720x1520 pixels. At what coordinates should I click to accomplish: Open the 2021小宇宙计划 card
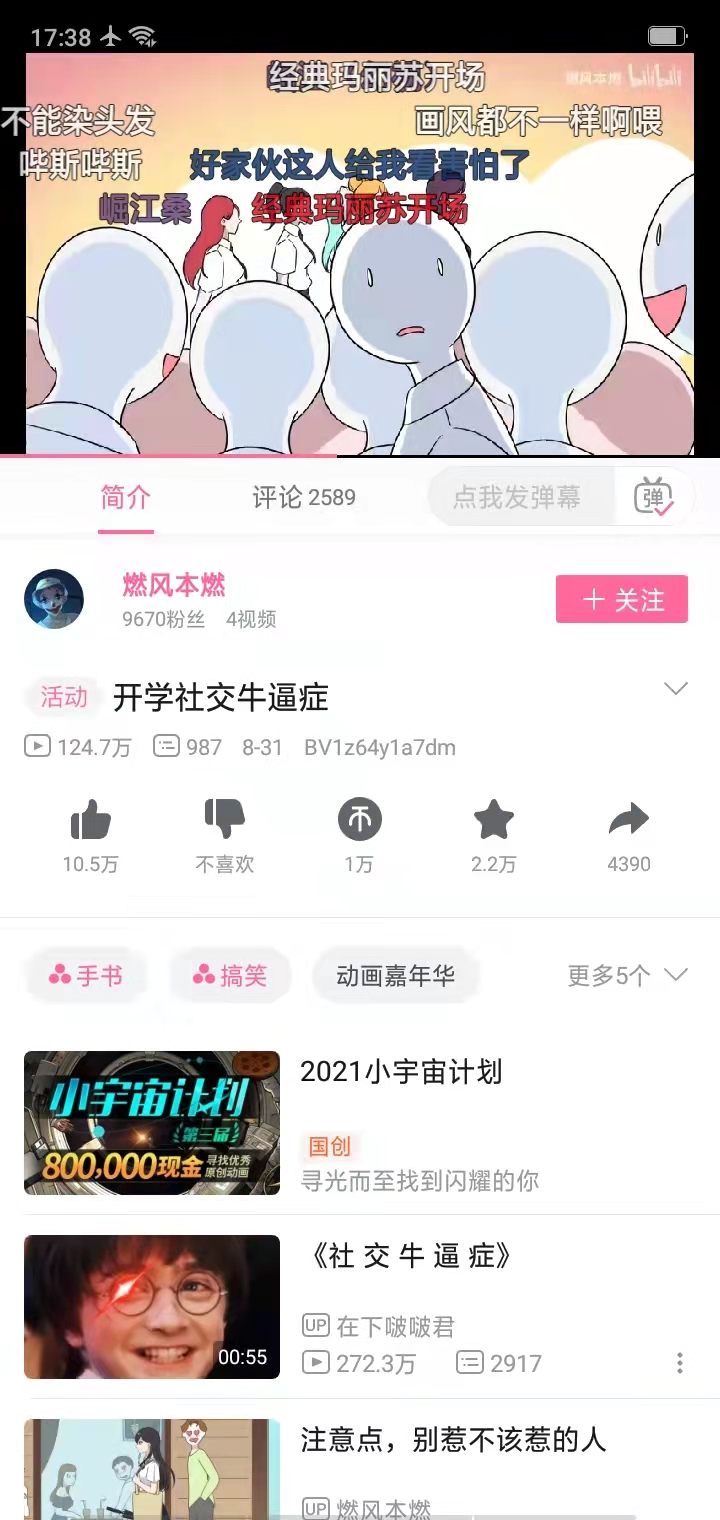360,1123
